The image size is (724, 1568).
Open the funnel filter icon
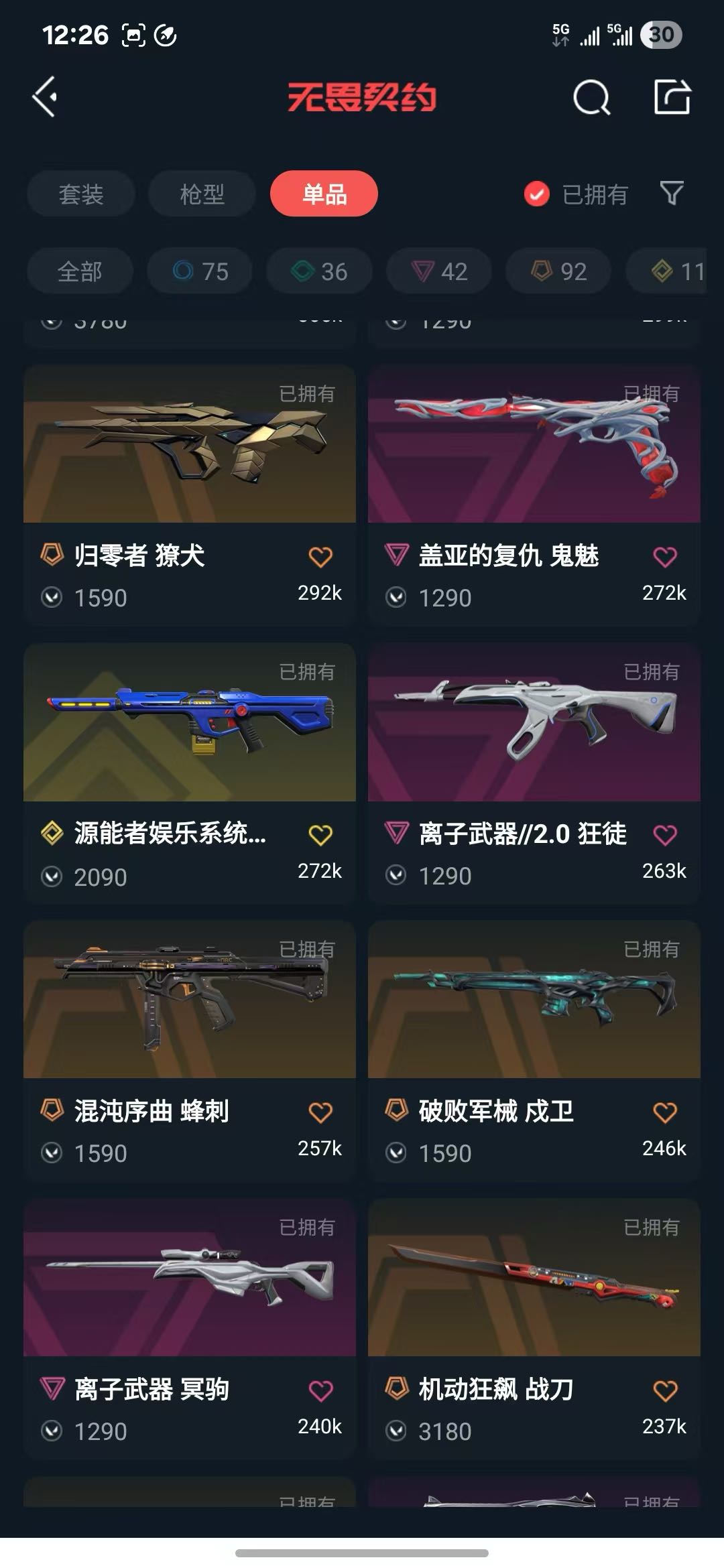tap(672, 194)
